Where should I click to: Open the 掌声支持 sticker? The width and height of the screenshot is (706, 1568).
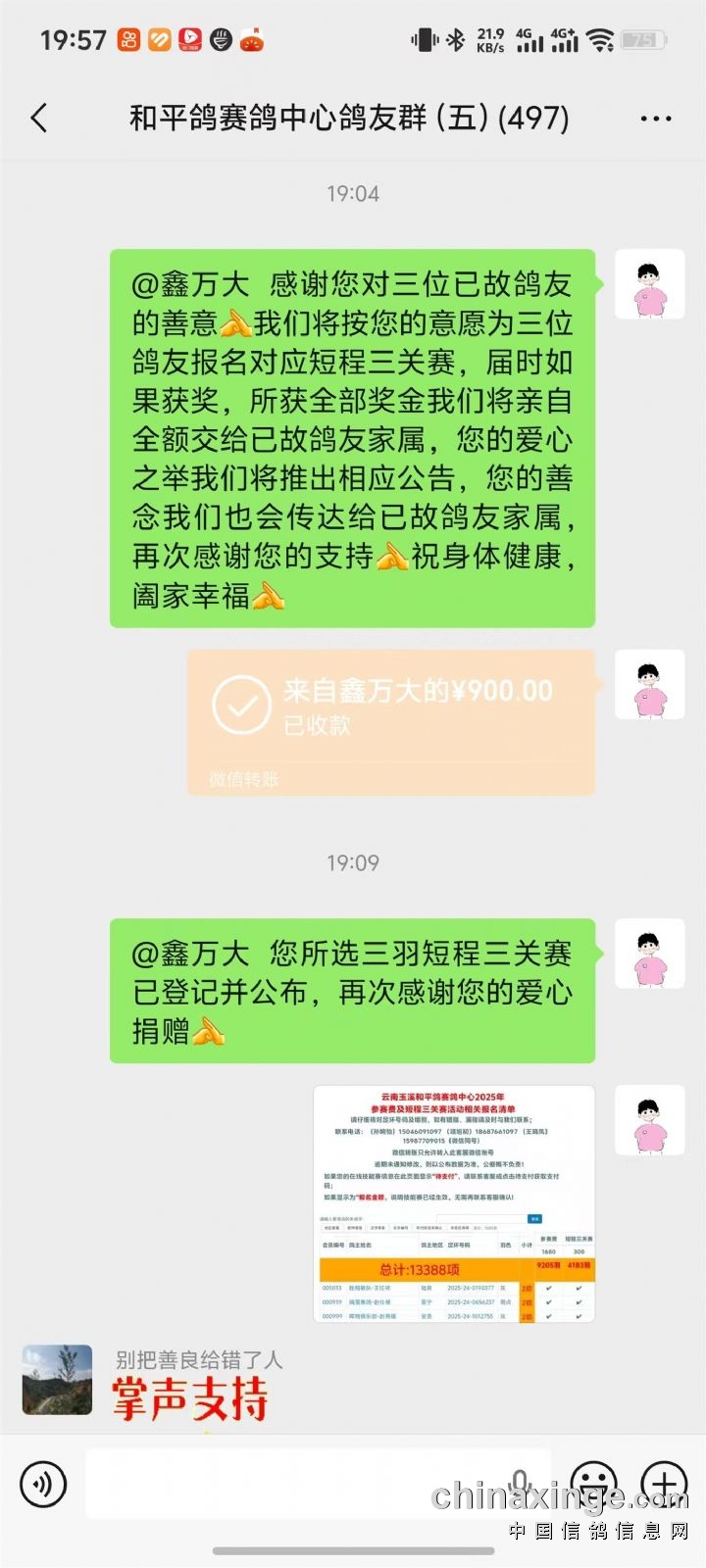[x=189, y=1398]
